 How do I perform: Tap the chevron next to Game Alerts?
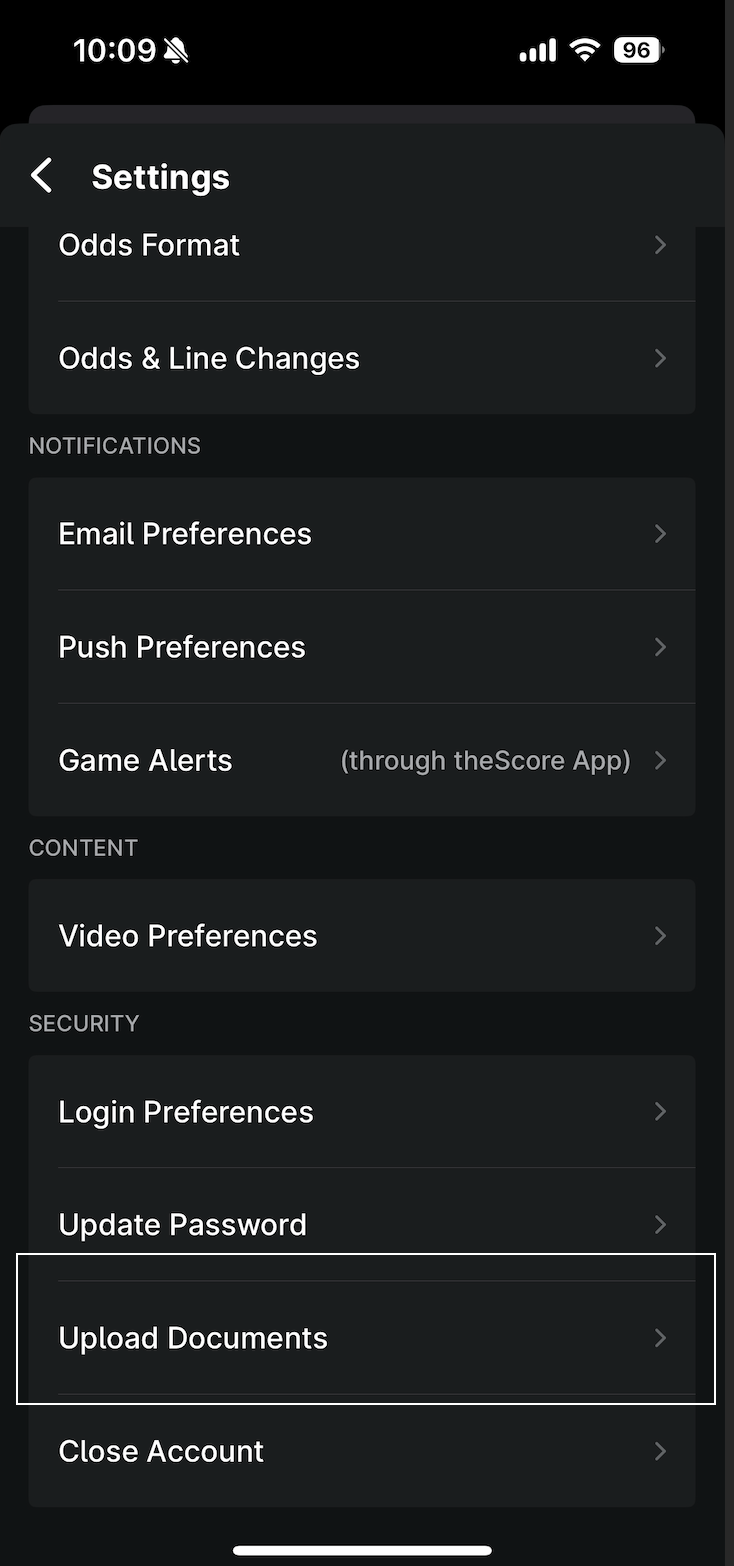tap(660, 760)
